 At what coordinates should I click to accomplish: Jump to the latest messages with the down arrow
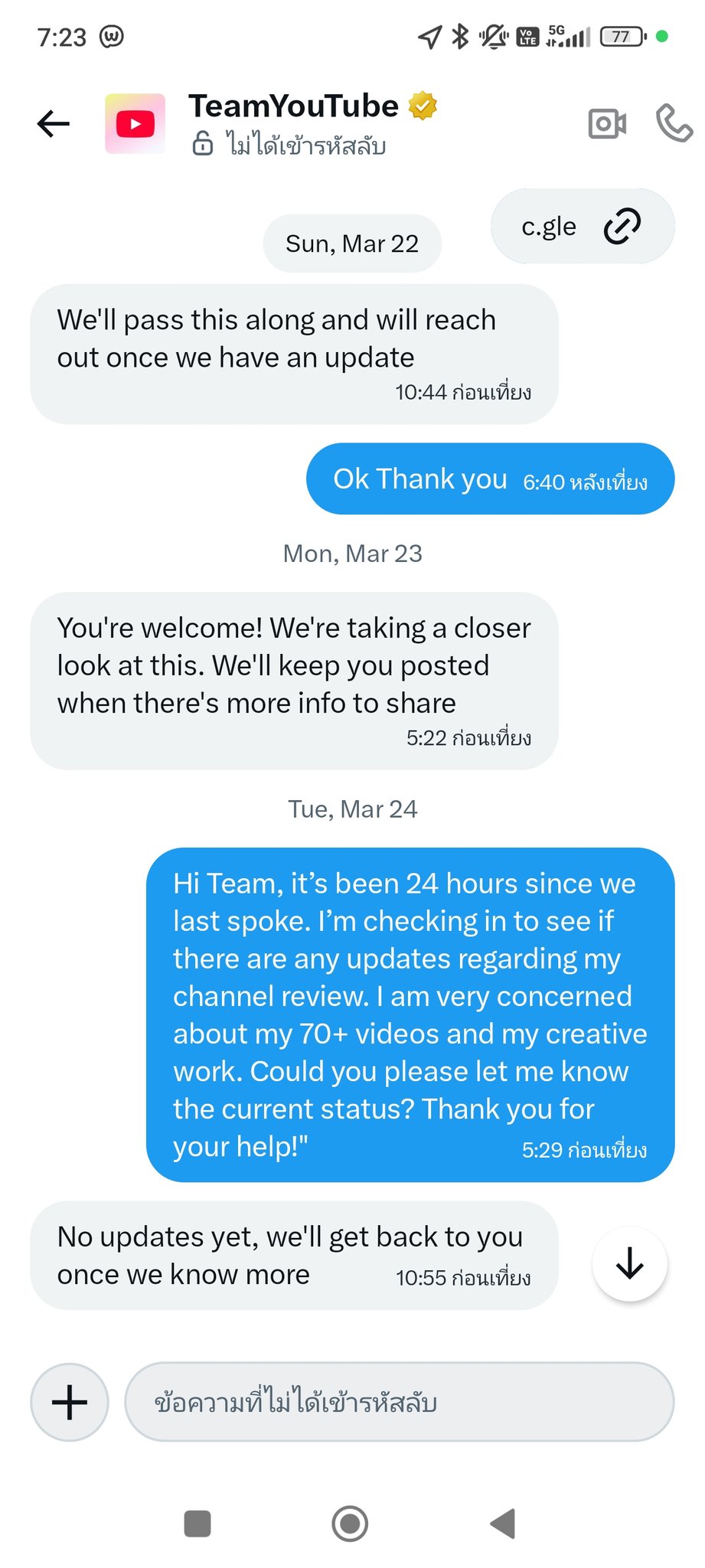tap(630, 1263)
